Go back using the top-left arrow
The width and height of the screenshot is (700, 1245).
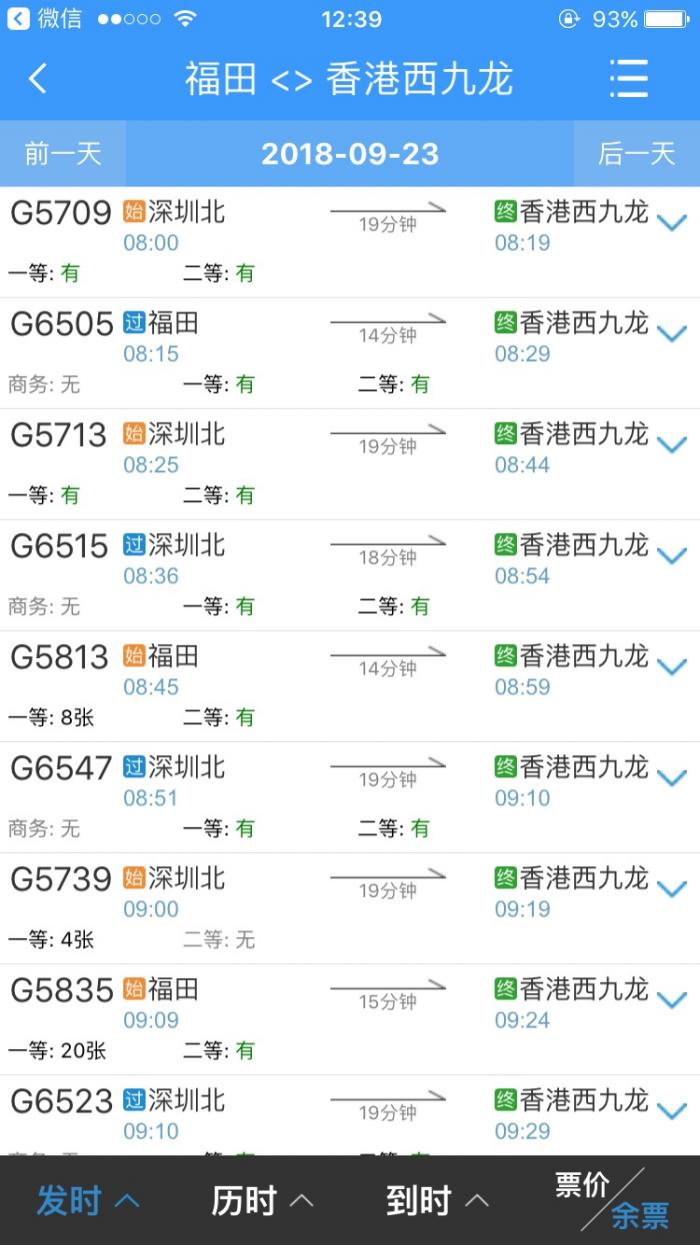tap(38, 78)
